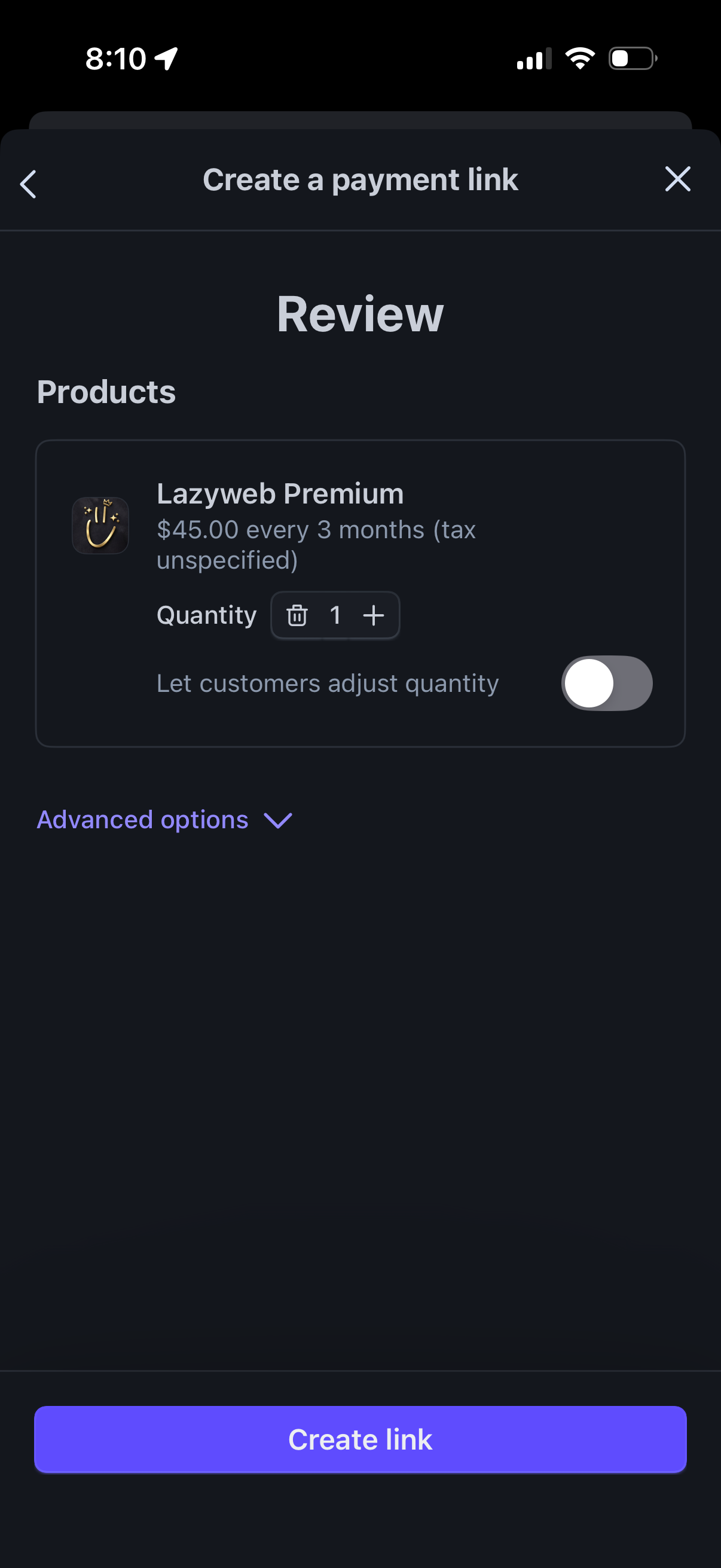Tap the quantity value in the stepper
Screen dimensions: 721x1568
pos(335,615)
